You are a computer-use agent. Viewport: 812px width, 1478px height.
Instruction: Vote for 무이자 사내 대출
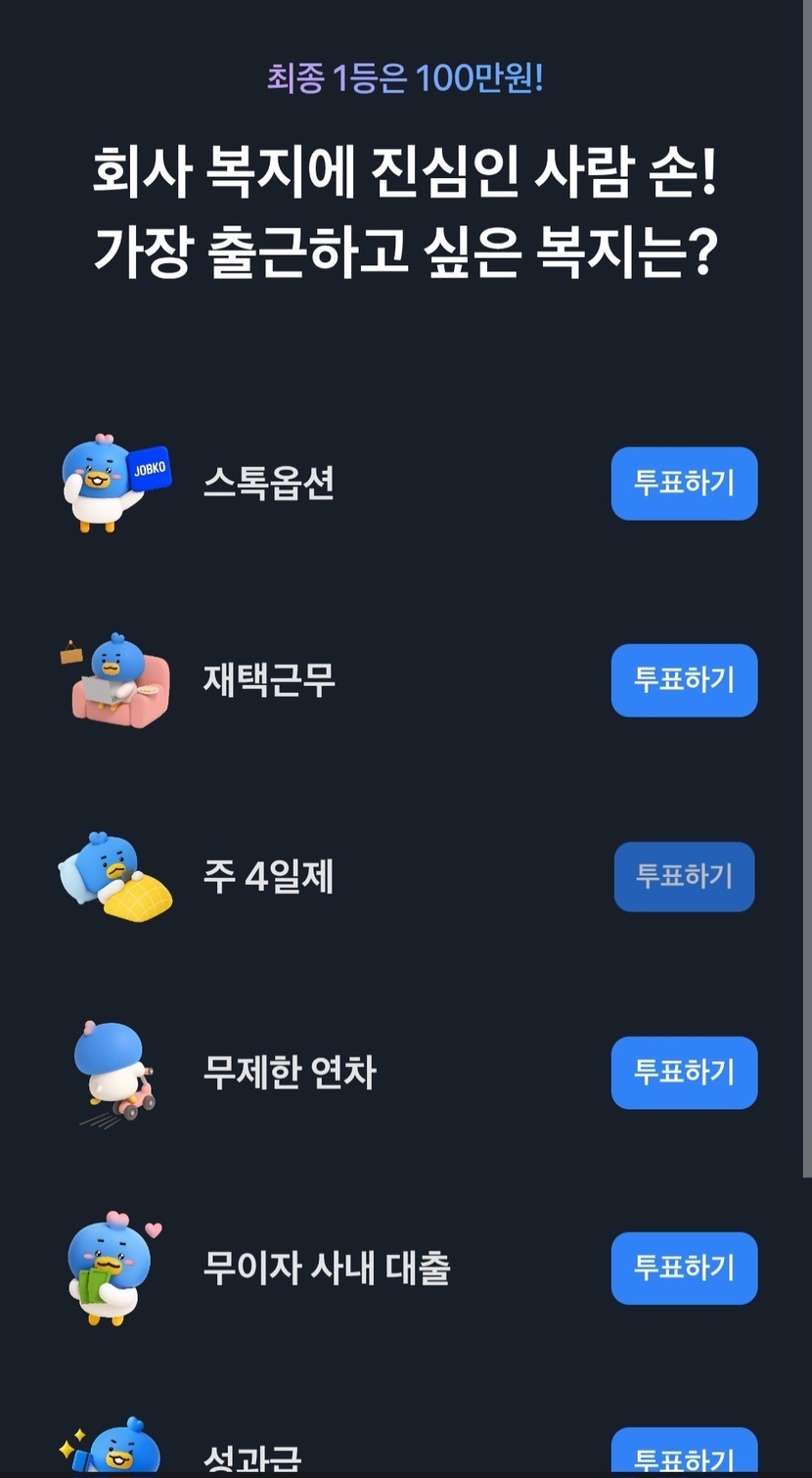(684, 1269)
